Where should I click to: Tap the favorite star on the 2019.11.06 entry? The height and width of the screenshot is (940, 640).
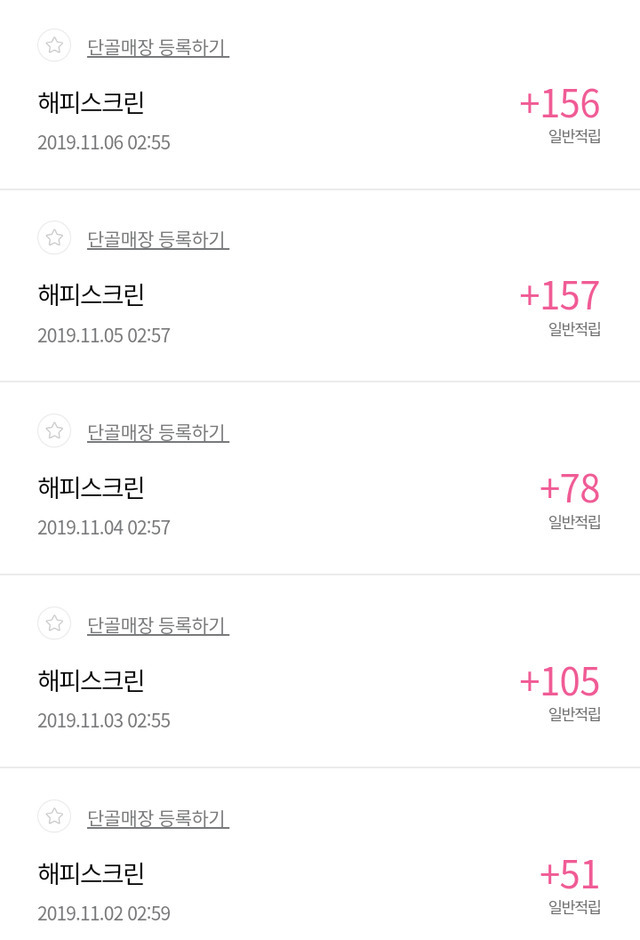(x=54, y=46)
